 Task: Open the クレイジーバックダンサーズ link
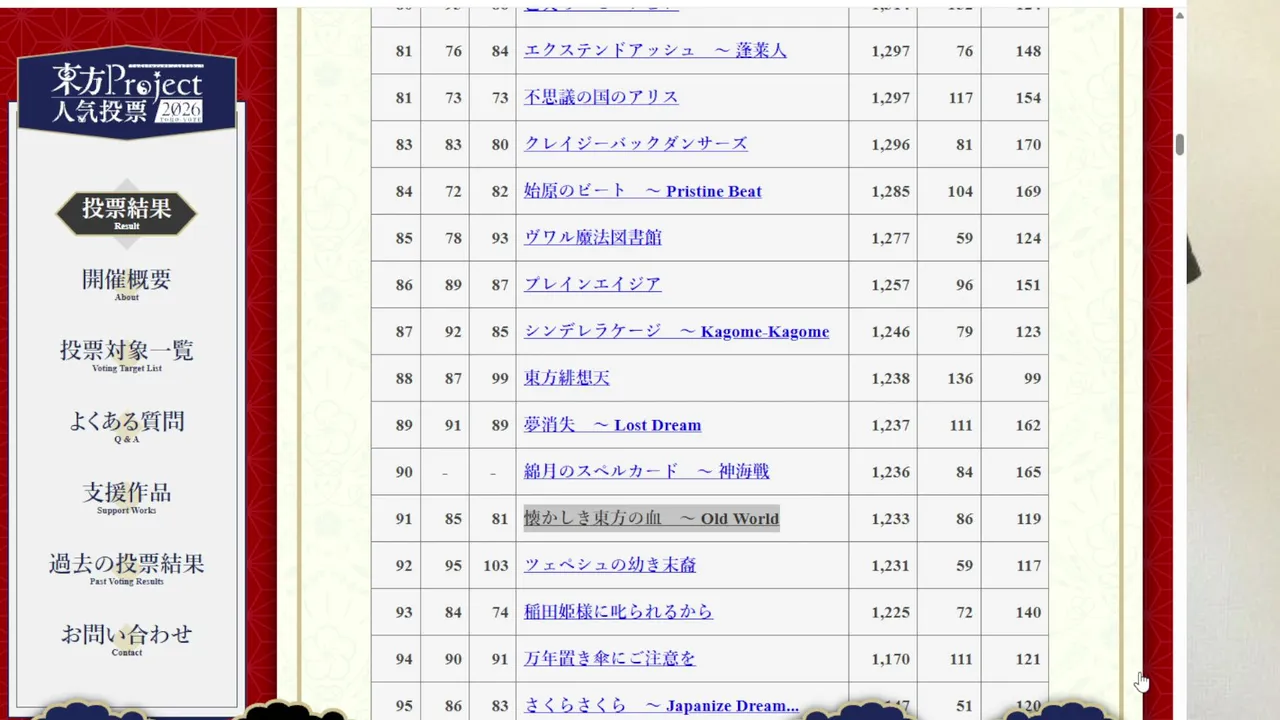click(636, 143)
